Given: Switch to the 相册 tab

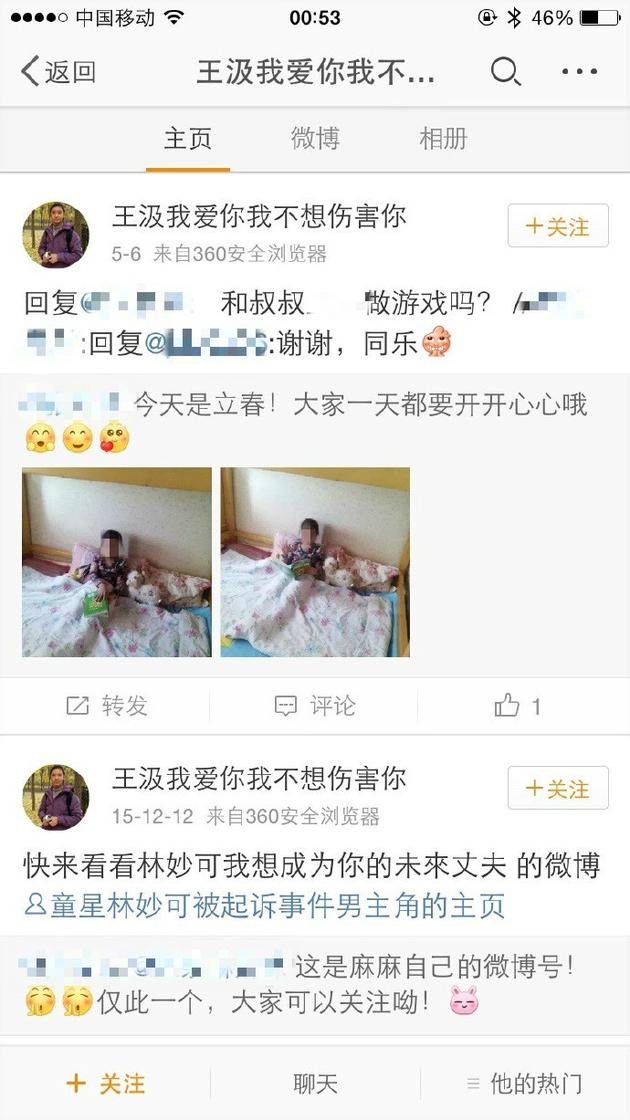Looking at the screenshot, I should tap(443, 139).
